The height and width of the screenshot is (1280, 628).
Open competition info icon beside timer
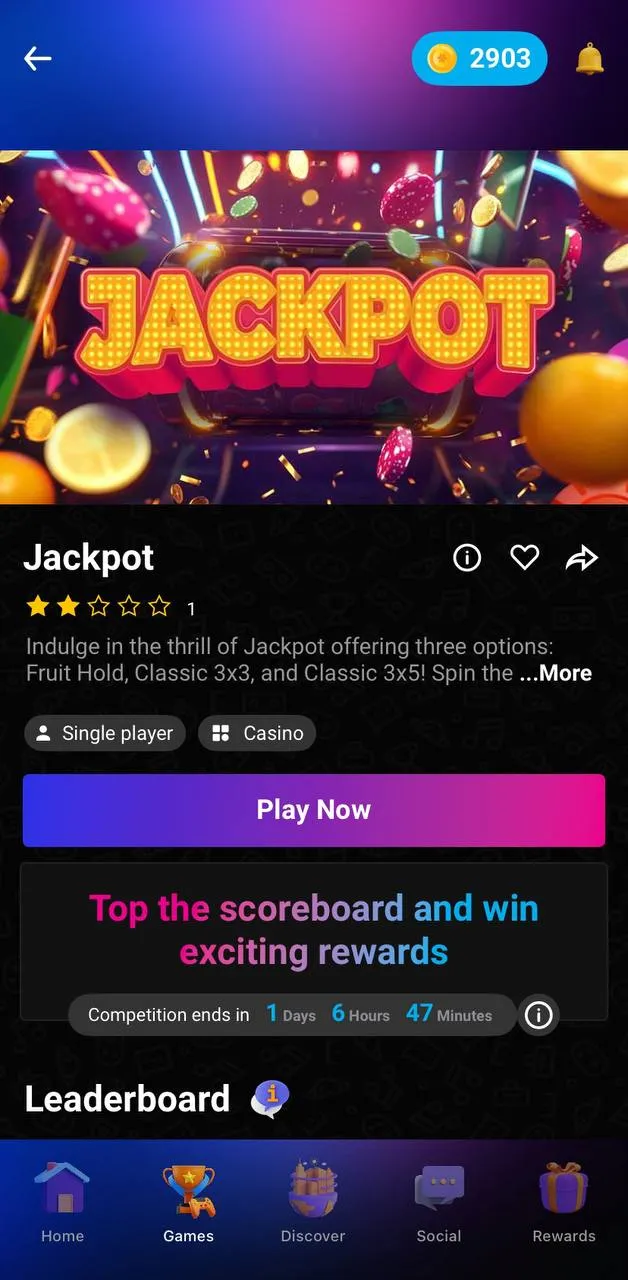pos(538,1015)
